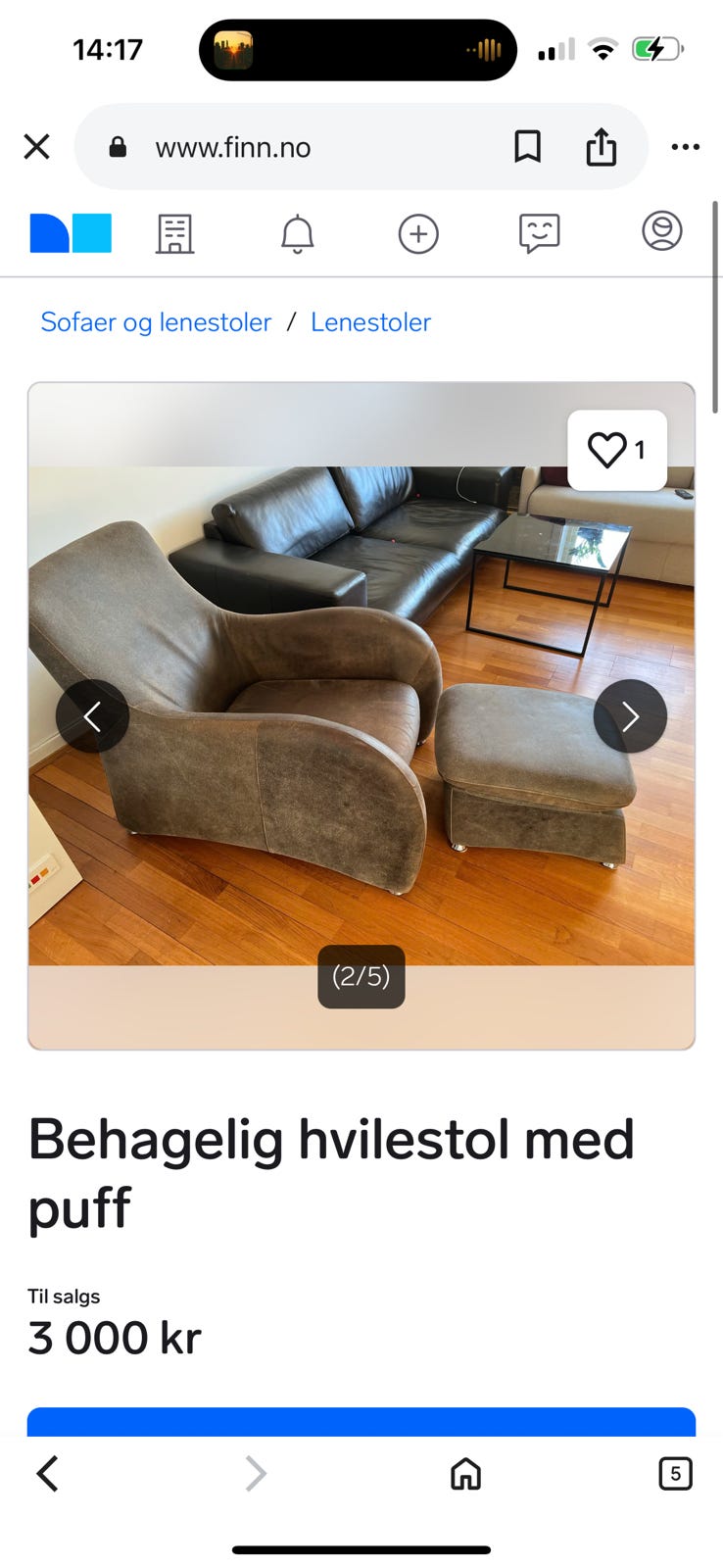Go to FINN homepage via the logo

point(70,233)
